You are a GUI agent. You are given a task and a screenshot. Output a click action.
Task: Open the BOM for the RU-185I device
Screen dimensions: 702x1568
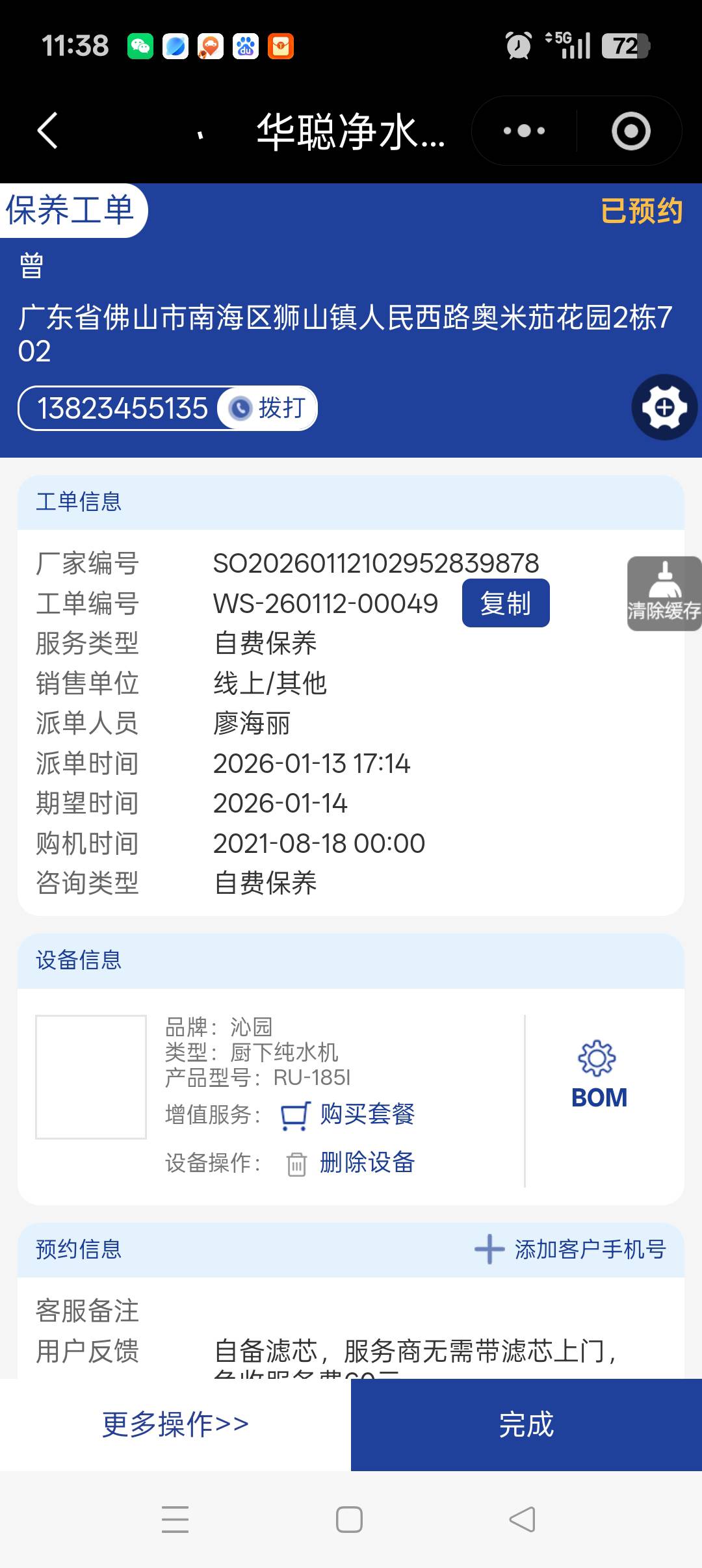599,1076
